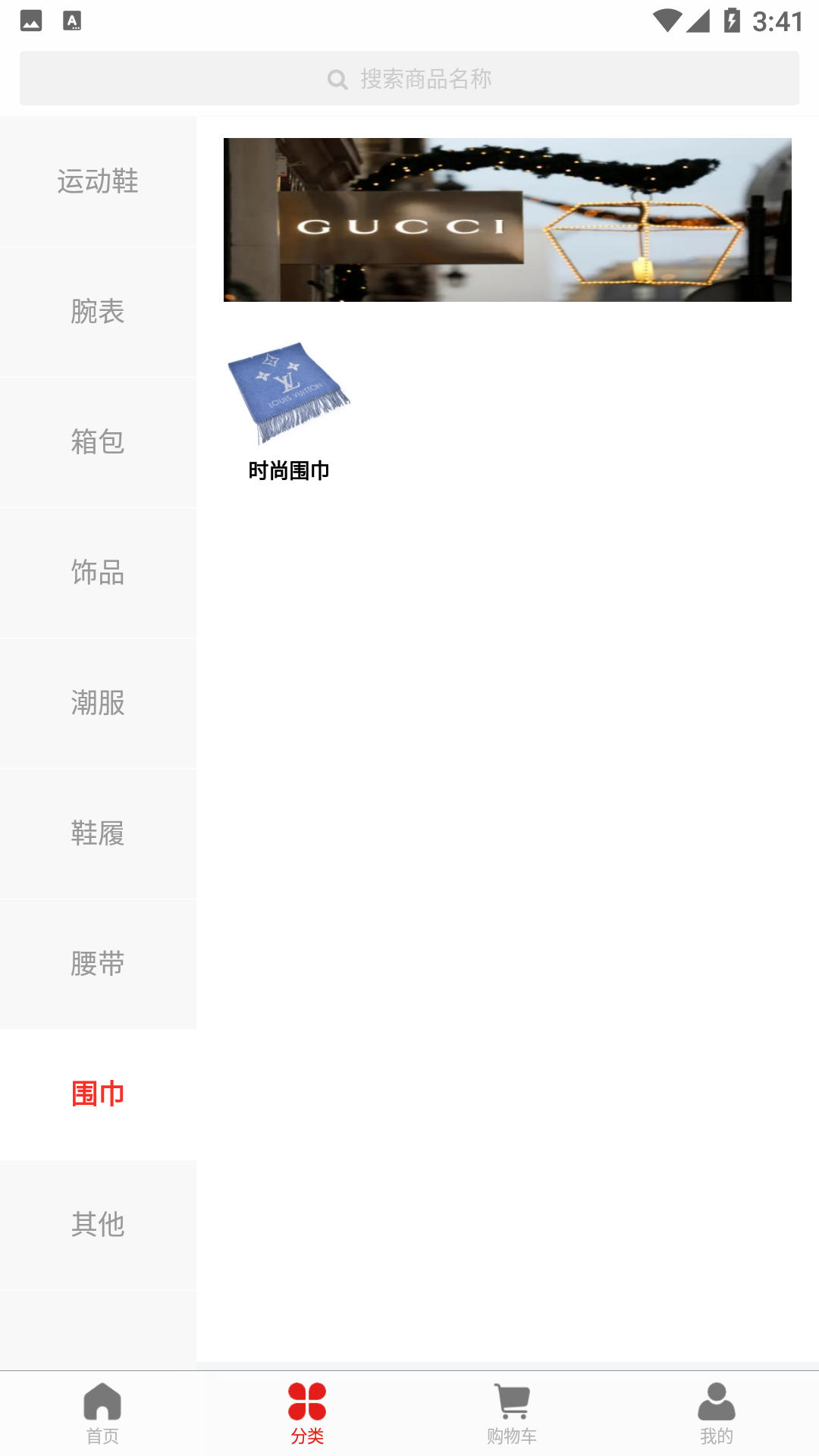Viewport: 819px width, 1456px height.
Task: Select the 腕表 category
Action: (97, 312)
